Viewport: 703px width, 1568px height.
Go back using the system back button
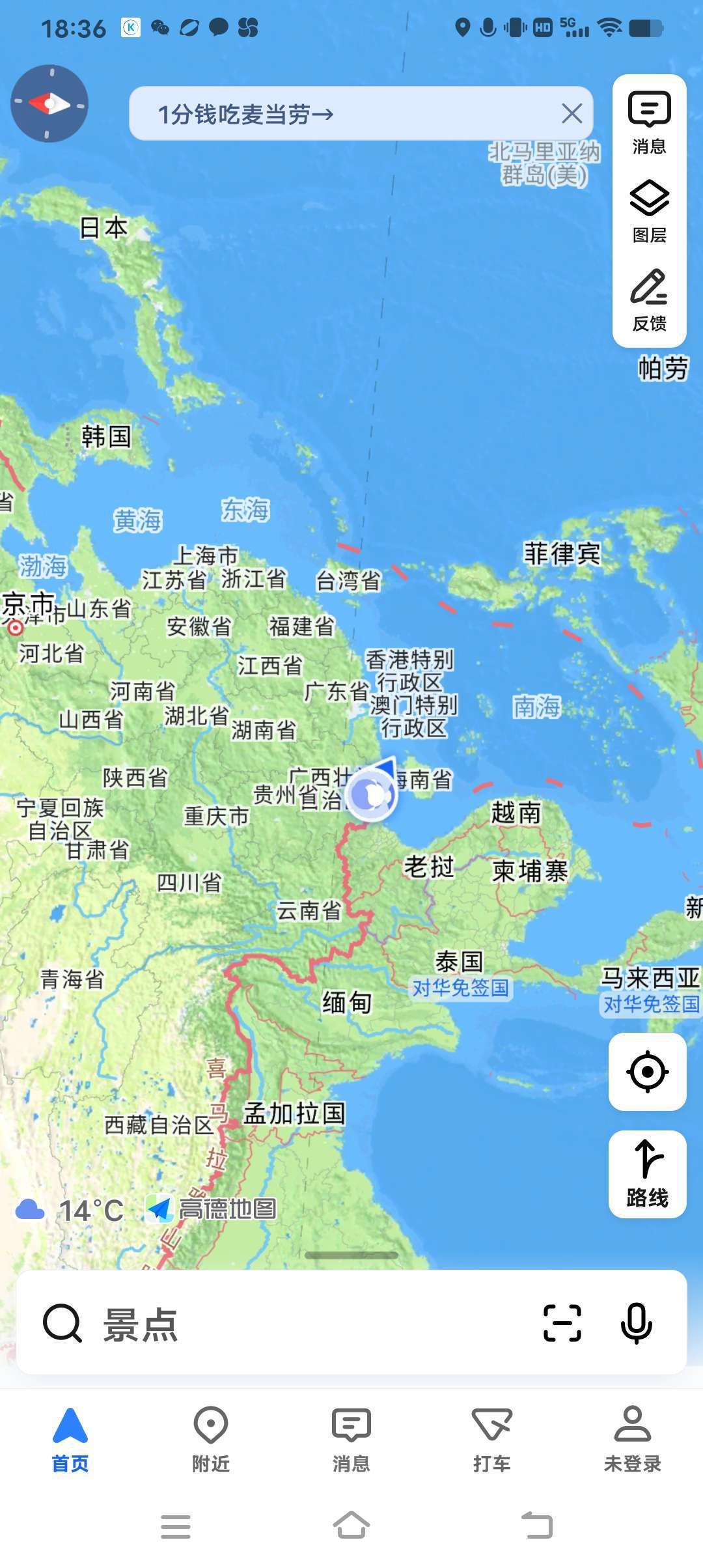pos(537,1525)
